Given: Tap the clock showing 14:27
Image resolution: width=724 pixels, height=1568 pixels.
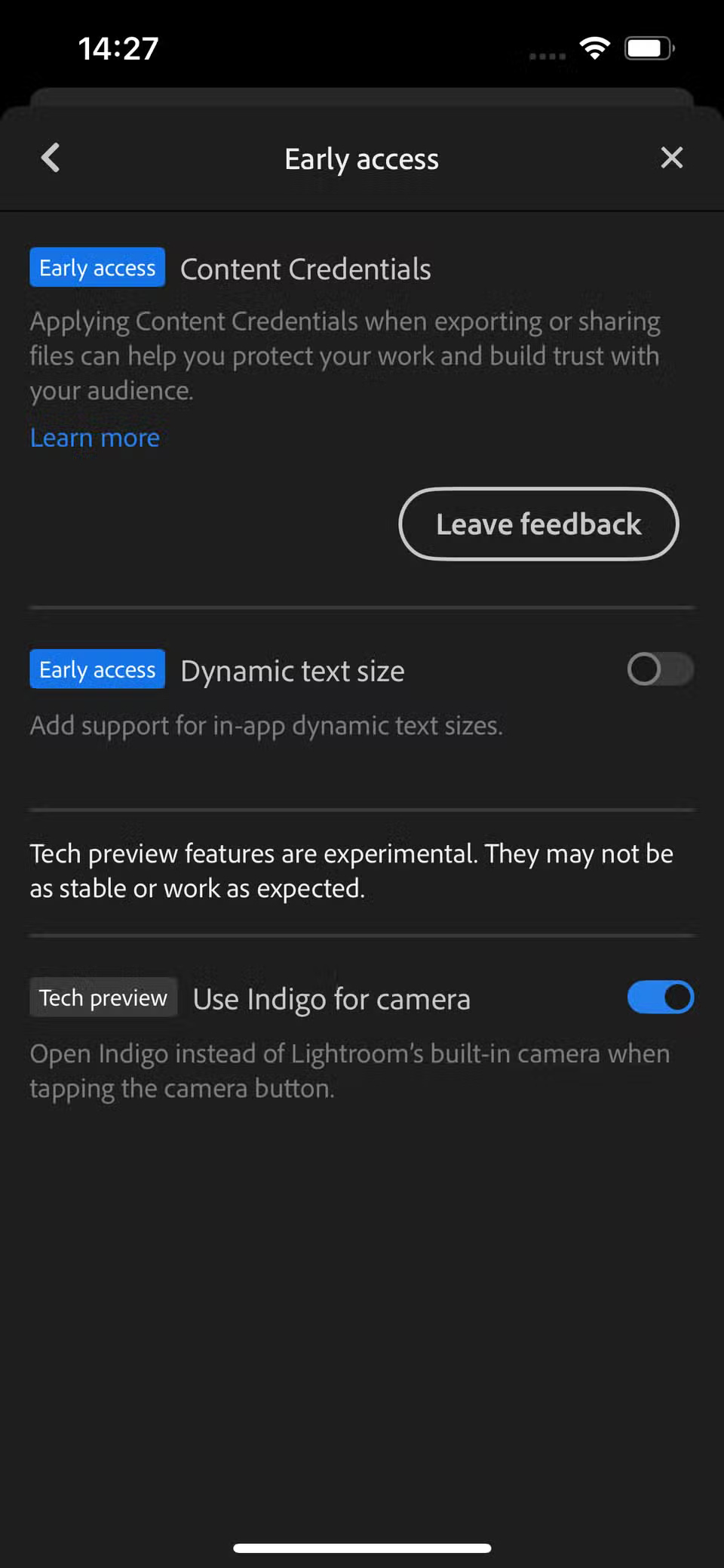Looking at the screenshot, I should tap(118, 48).
